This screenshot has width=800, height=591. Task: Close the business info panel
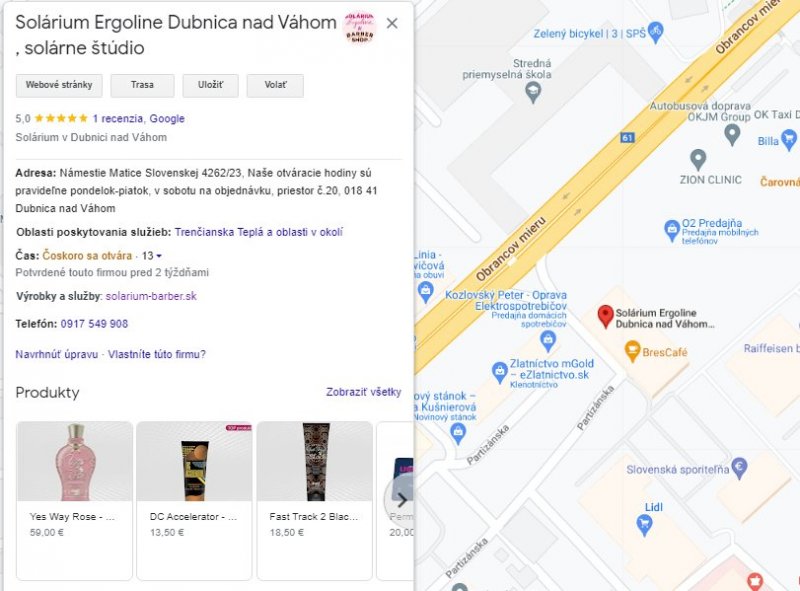(x=392, y=23)
